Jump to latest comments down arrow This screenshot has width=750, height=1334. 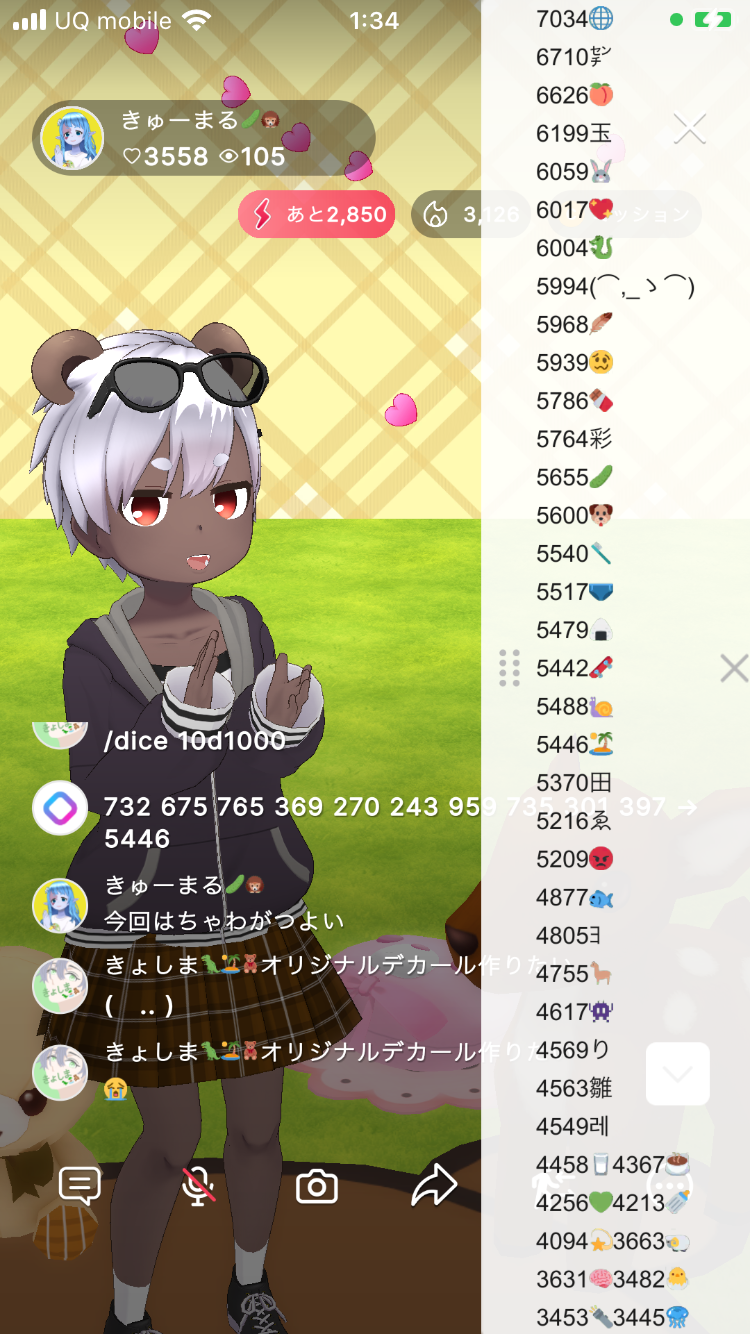[678, 1074]
